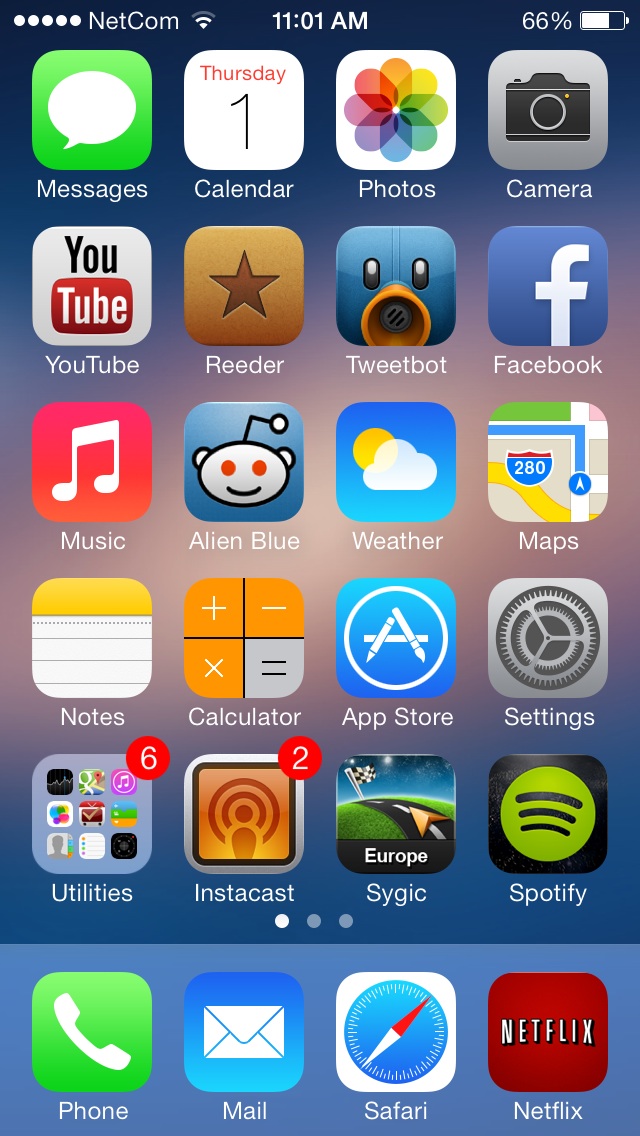Open Tweetbot
Image resolution: width=640 pixels, height=1136 pixels.
pos(396,286)
